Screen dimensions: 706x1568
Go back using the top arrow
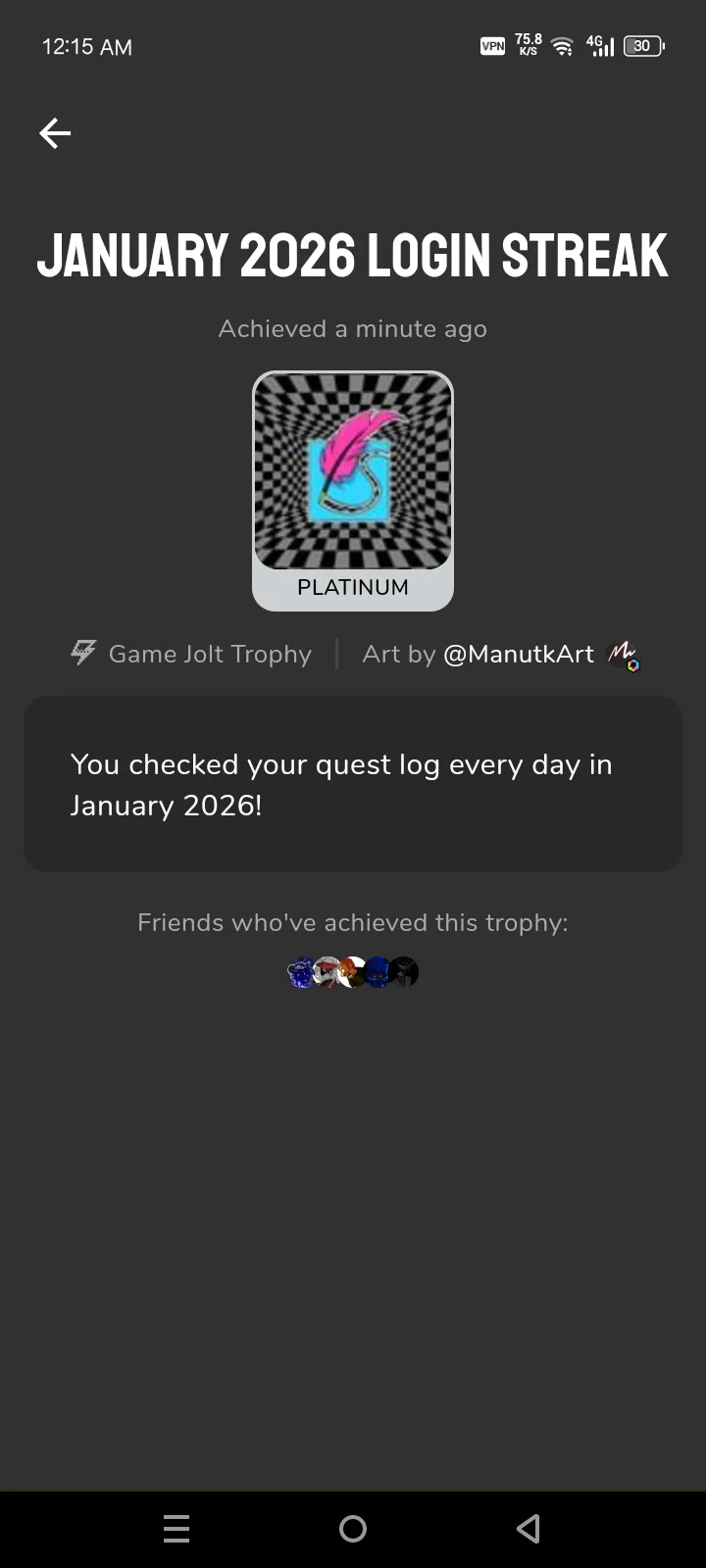[x=55, y=133]
